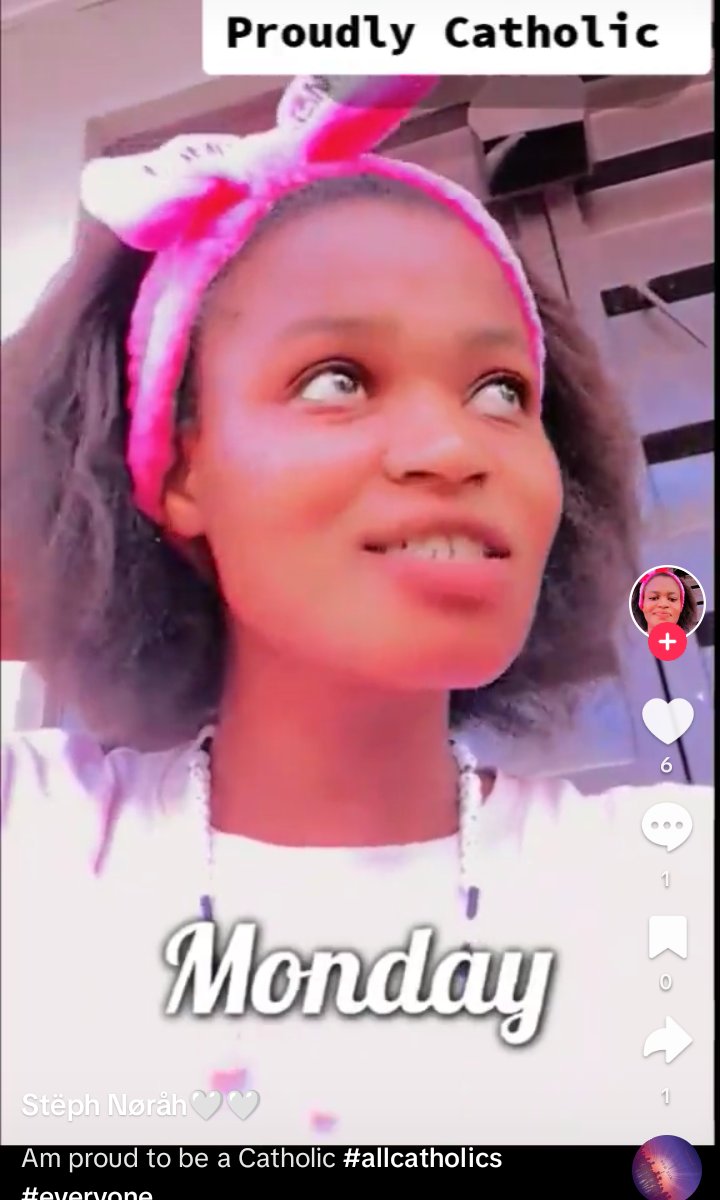This screenshot has width=720, height=1200.
Task: Open the spinning sound disc
Action: tap(667, 1168)
